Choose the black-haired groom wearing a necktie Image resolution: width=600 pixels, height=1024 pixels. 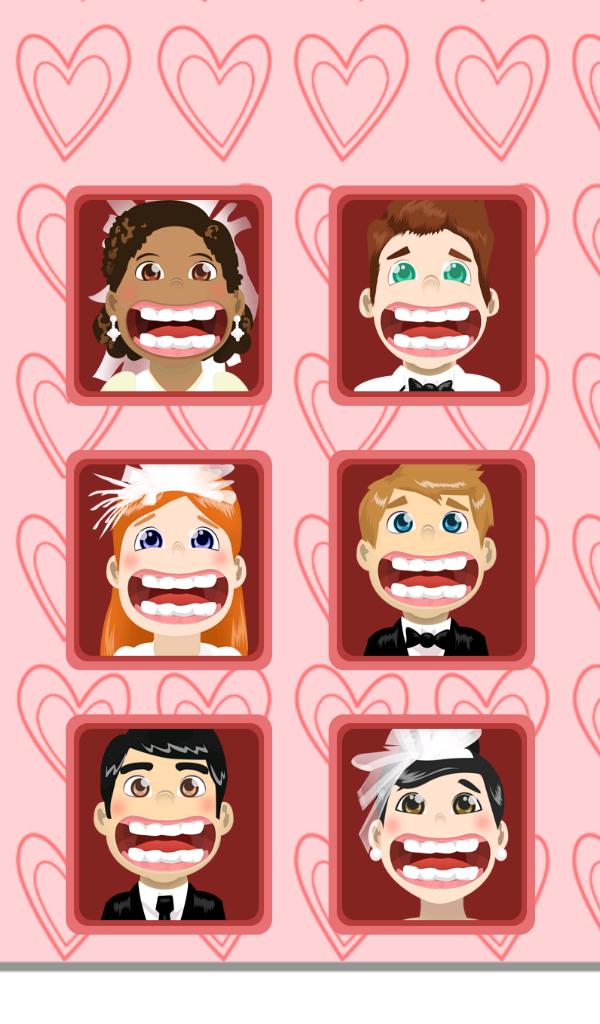point(169,823)
